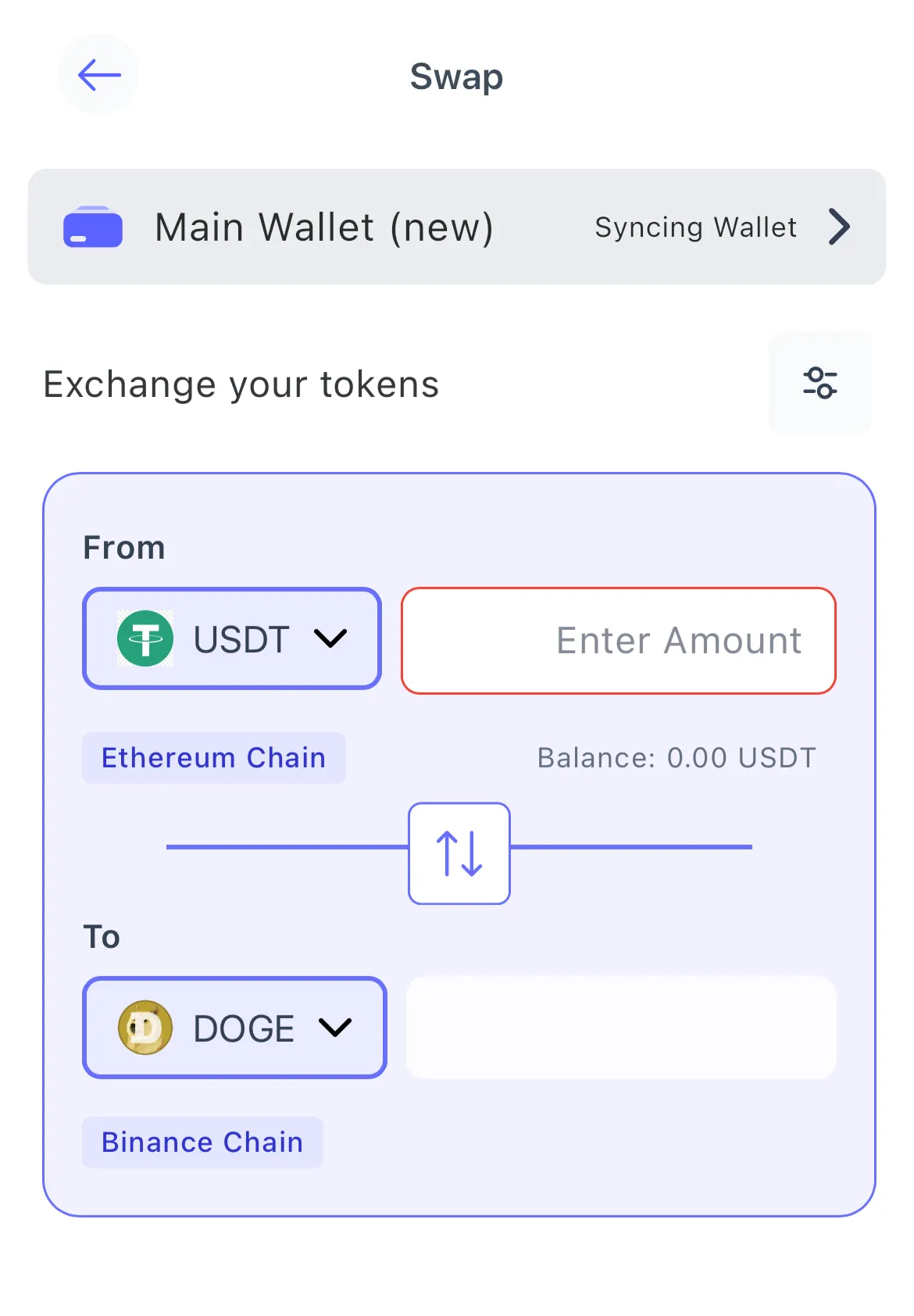The height and width of the screenshot is (1316, 914).
Task: Flip From and To tokens
Action: pos(459,853)
